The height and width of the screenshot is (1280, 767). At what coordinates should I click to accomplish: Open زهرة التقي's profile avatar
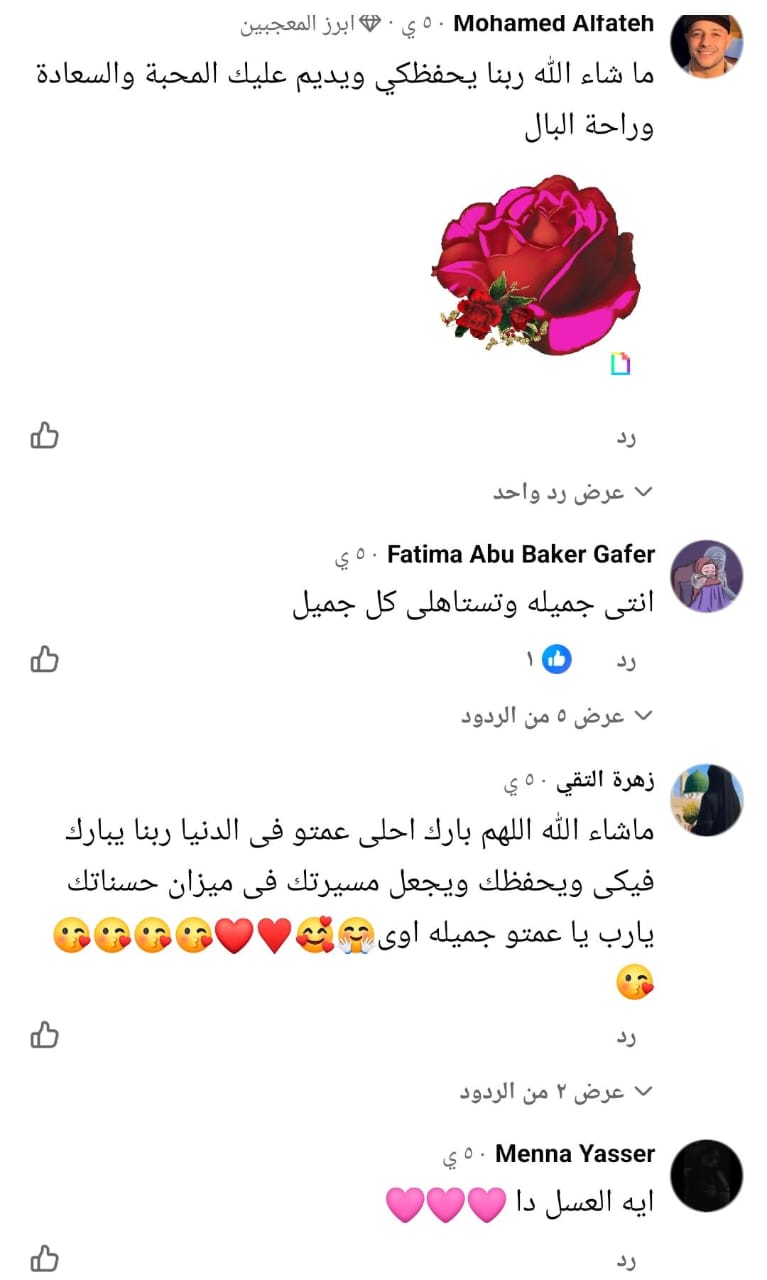point(706,800)
